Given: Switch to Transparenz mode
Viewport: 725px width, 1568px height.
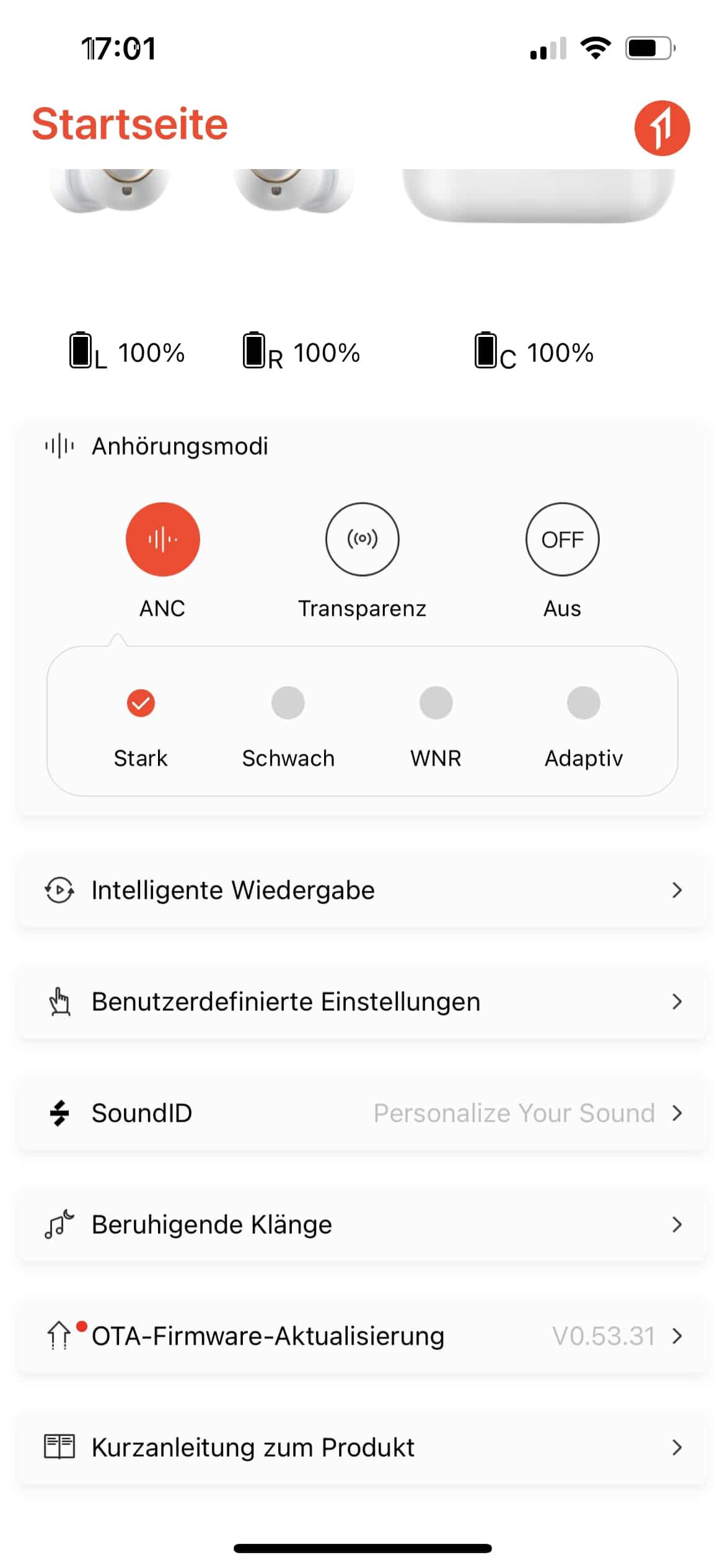Looking at the screenshot, I should coord(362,539).
